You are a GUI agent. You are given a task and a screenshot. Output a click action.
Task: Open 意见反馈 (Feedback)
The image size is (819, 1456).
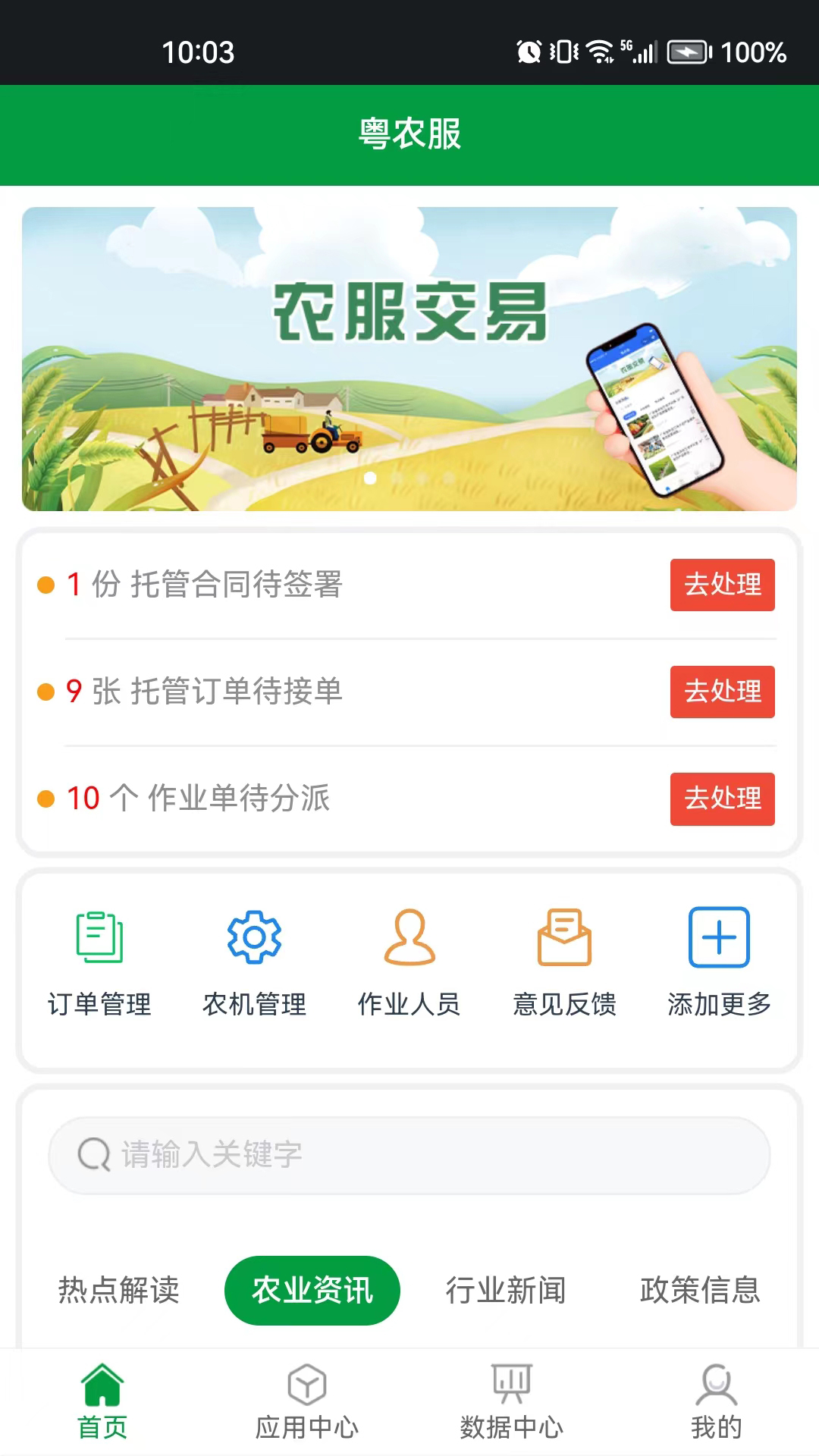click(565, 961)
